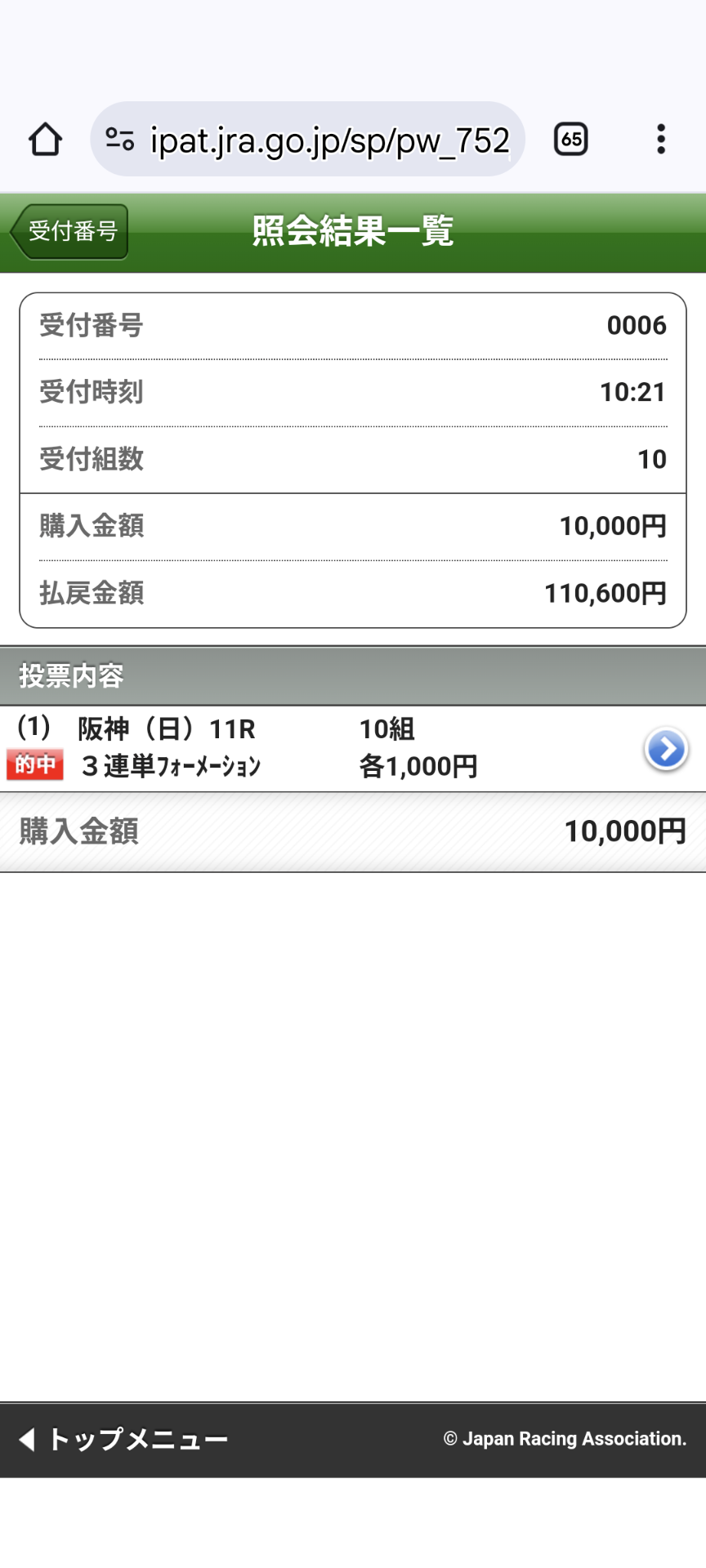Image resolution: width=706 pixels, height=1568 pixels.
Task: Go back to 受付番号 list
Action: [70, 232]
